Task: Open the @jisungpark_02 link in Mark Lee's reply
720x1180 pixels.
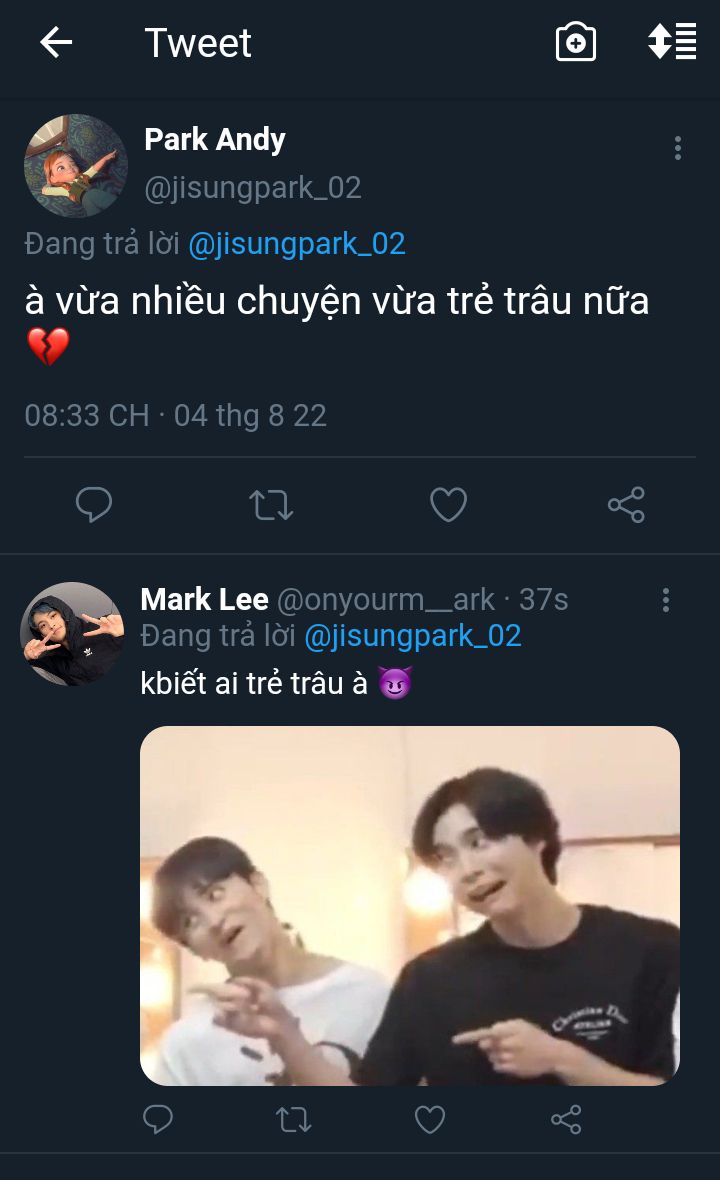Action: [x=413, y=636]
